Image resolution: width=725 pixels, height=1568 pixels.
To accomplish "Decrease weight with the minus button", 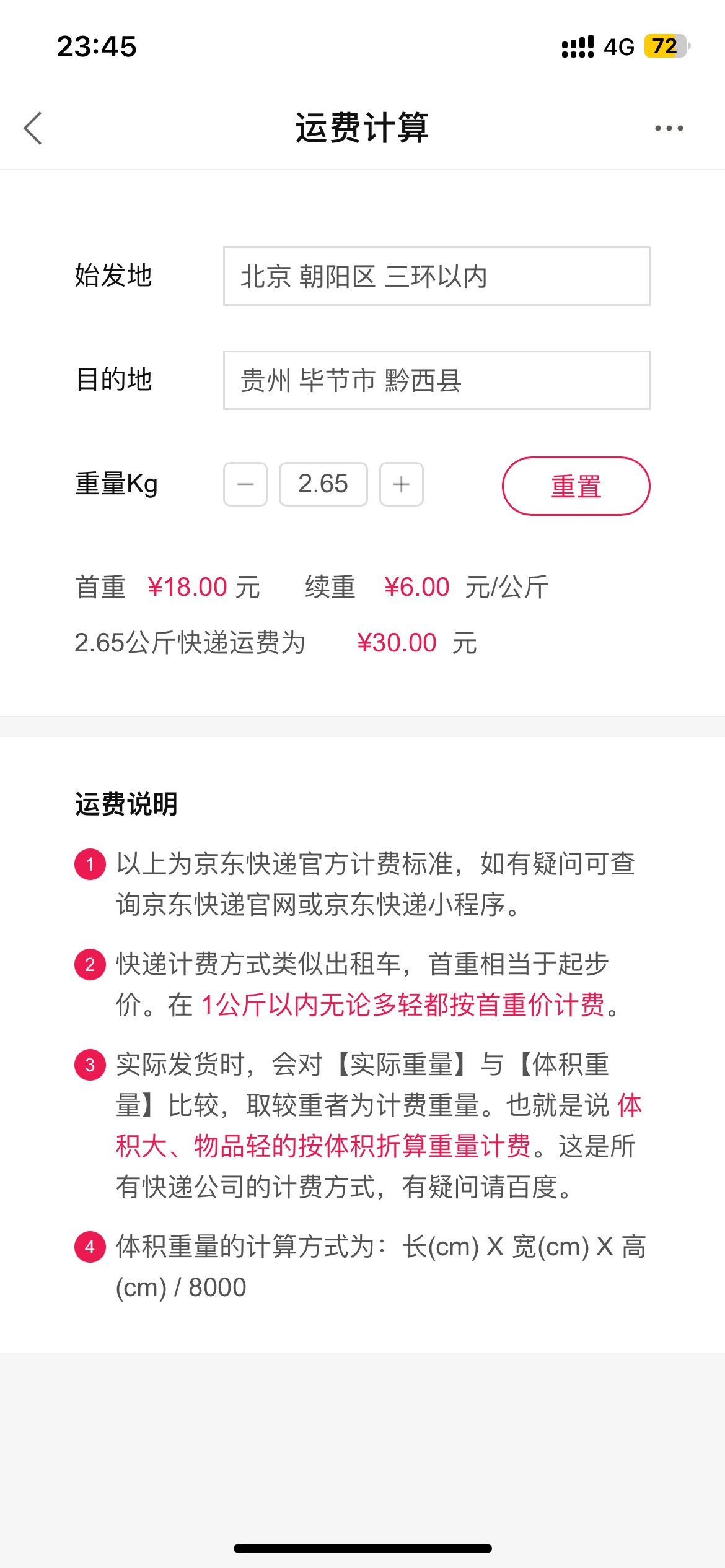I will [245, 484].
